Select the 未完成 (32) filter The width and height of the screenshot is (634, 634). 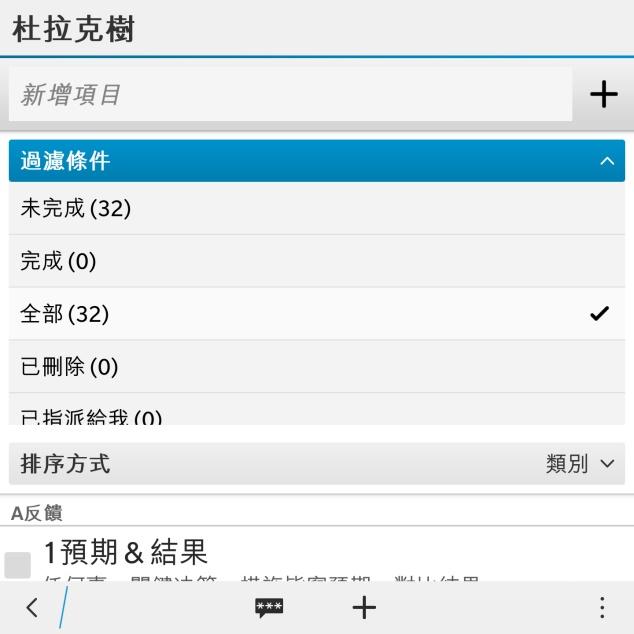click(316, 209)
